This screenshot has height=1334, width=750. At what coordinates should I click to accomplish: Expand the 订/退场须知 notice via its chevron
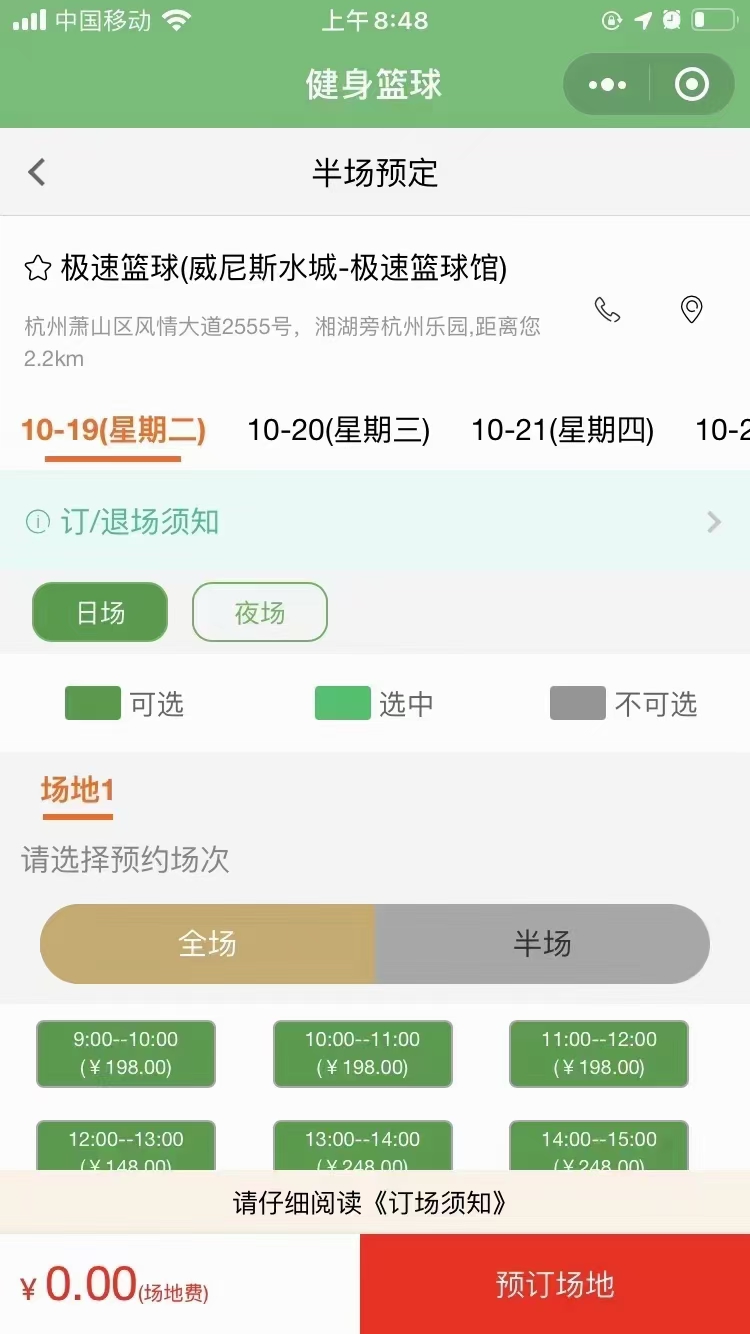(713, 521)
